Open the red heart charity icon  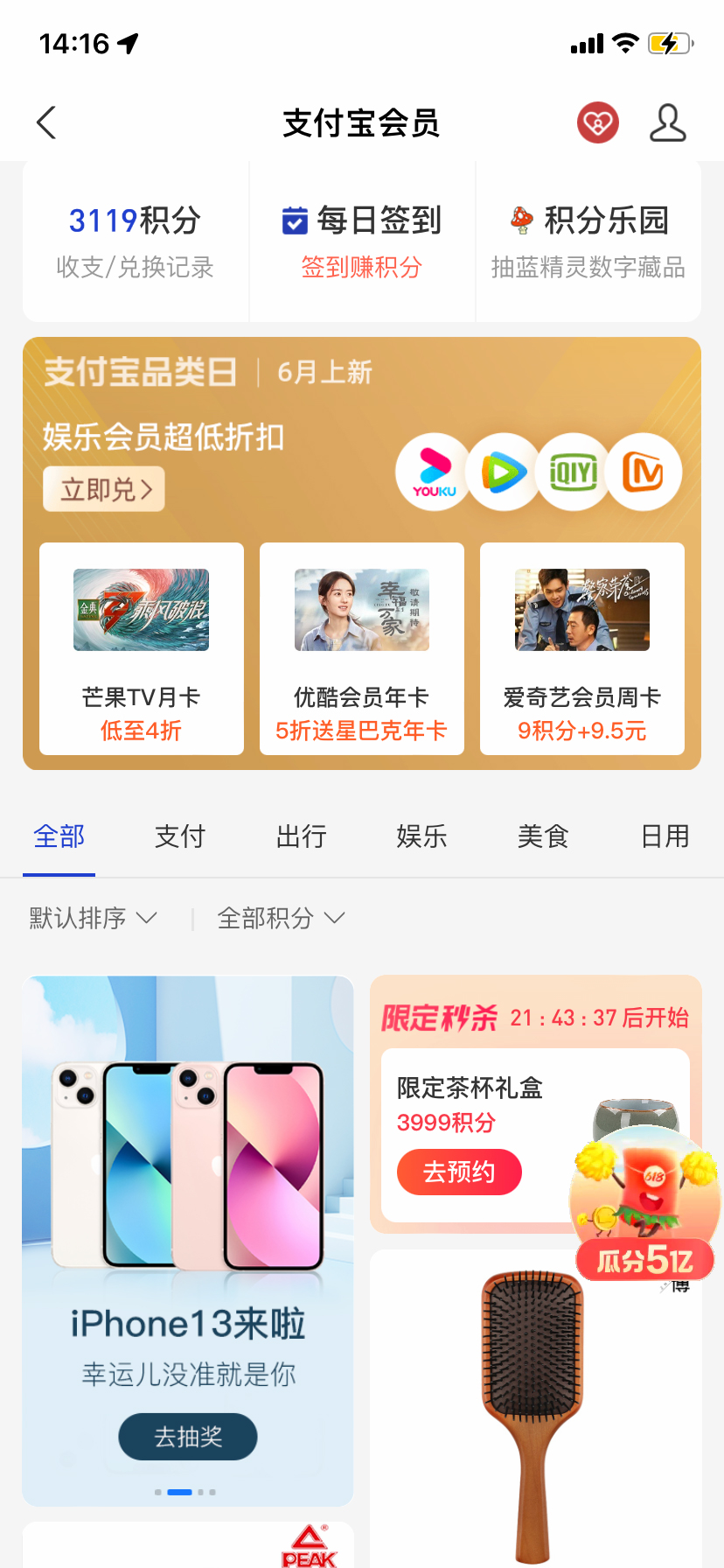[x=597, y=123]
